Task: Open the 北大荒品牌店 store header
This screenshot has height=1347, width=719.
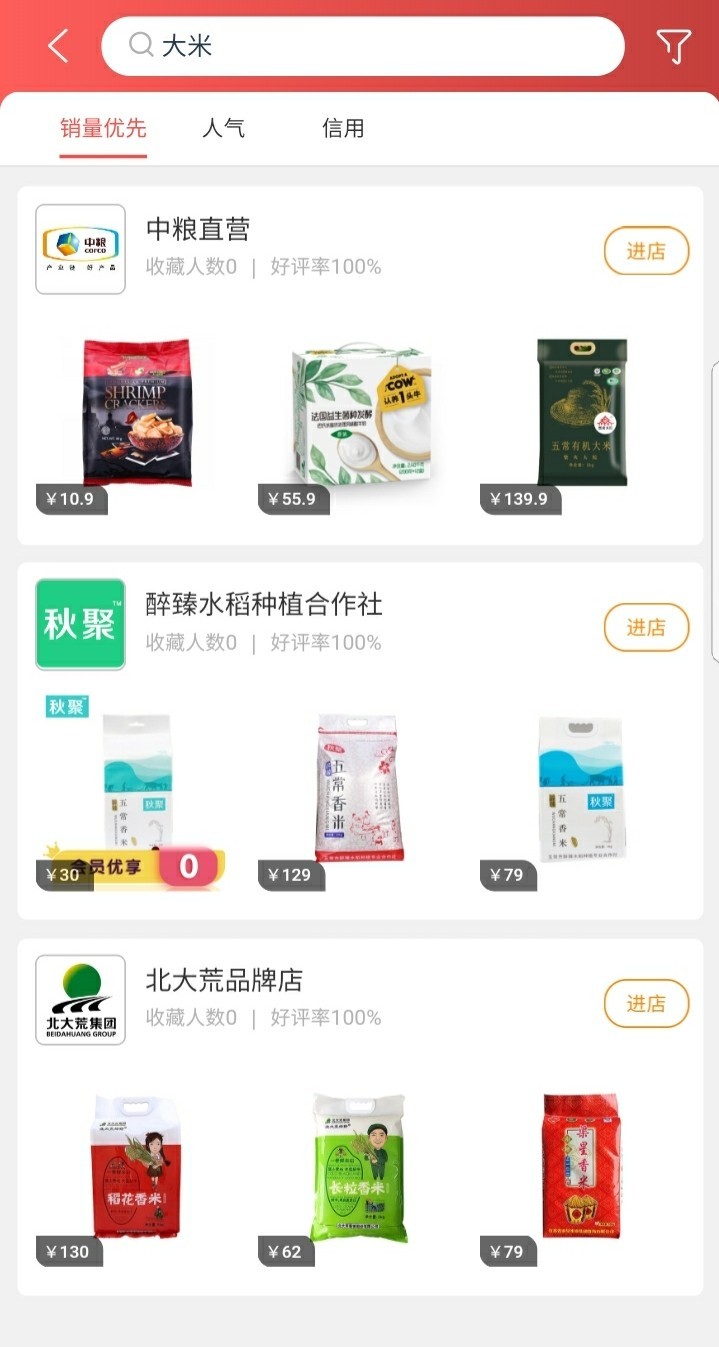Action: pyautogui.click(x=224, y=980)
